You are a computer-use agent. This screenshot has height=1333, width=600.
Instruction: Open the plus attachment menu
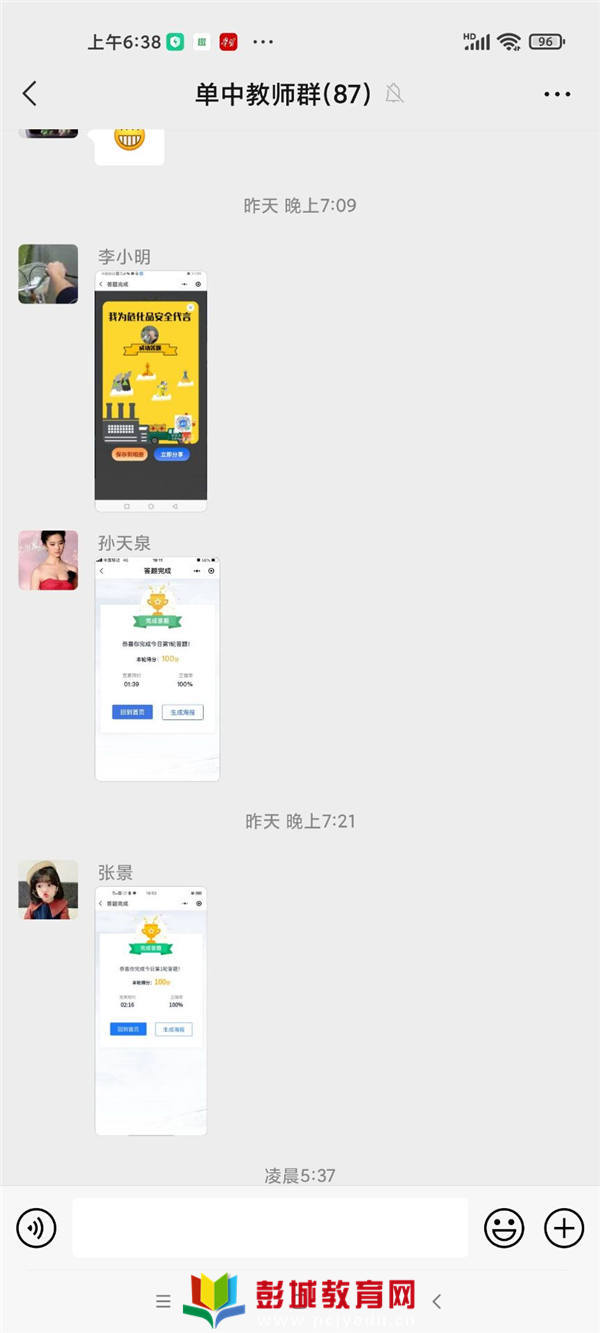pyautogui.click(x=563, y=1227)
